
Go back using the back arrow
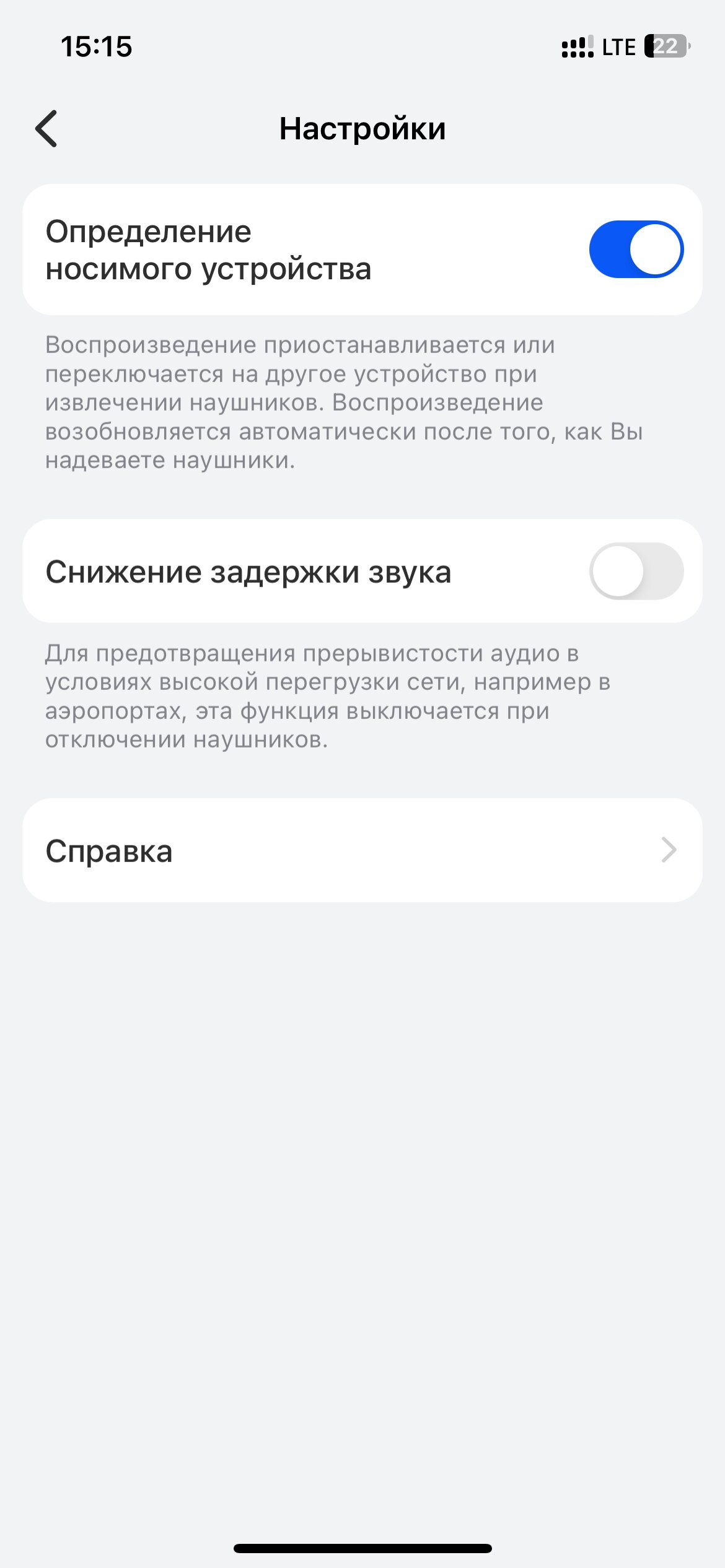tap(46, 129)
